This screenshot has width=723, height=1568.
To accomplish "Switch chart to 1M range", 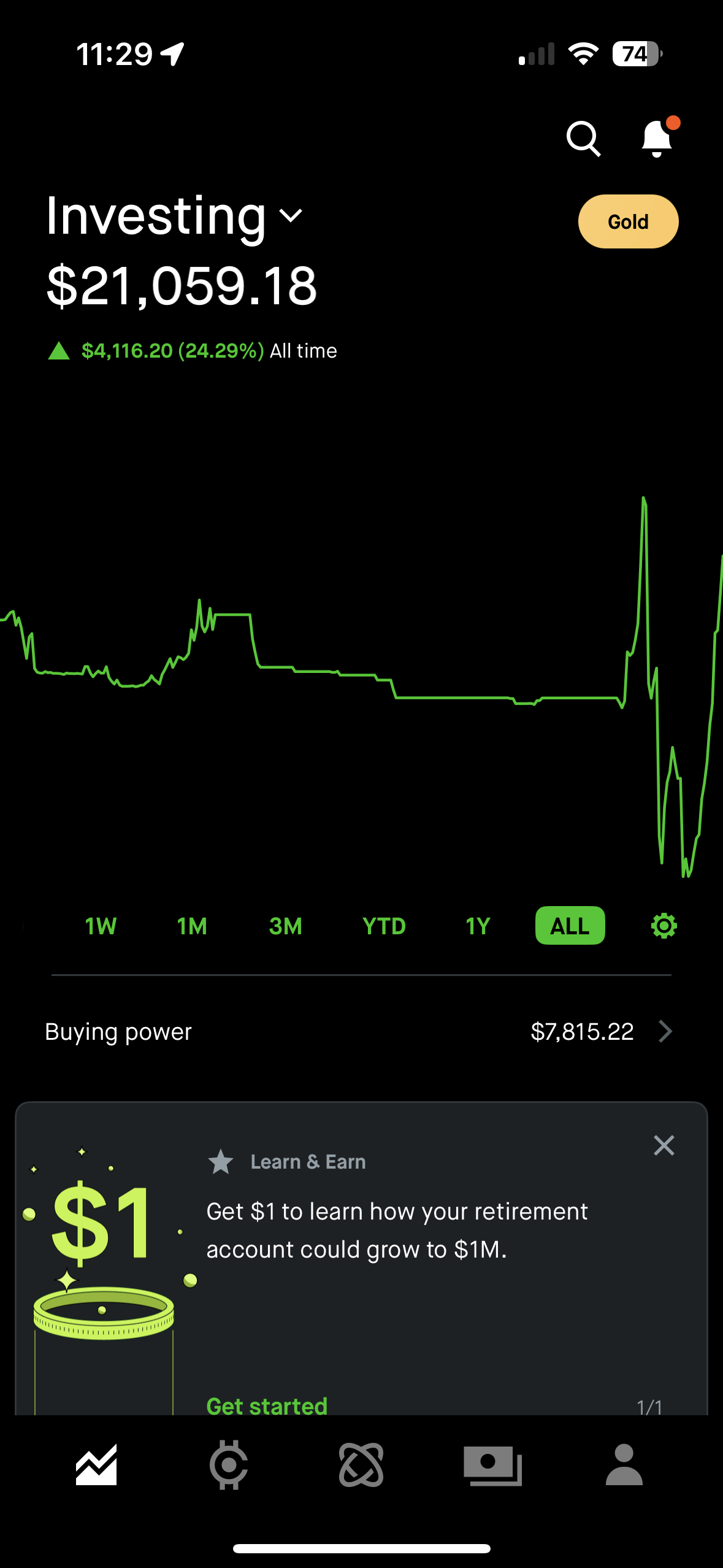I will click(192, 926).
